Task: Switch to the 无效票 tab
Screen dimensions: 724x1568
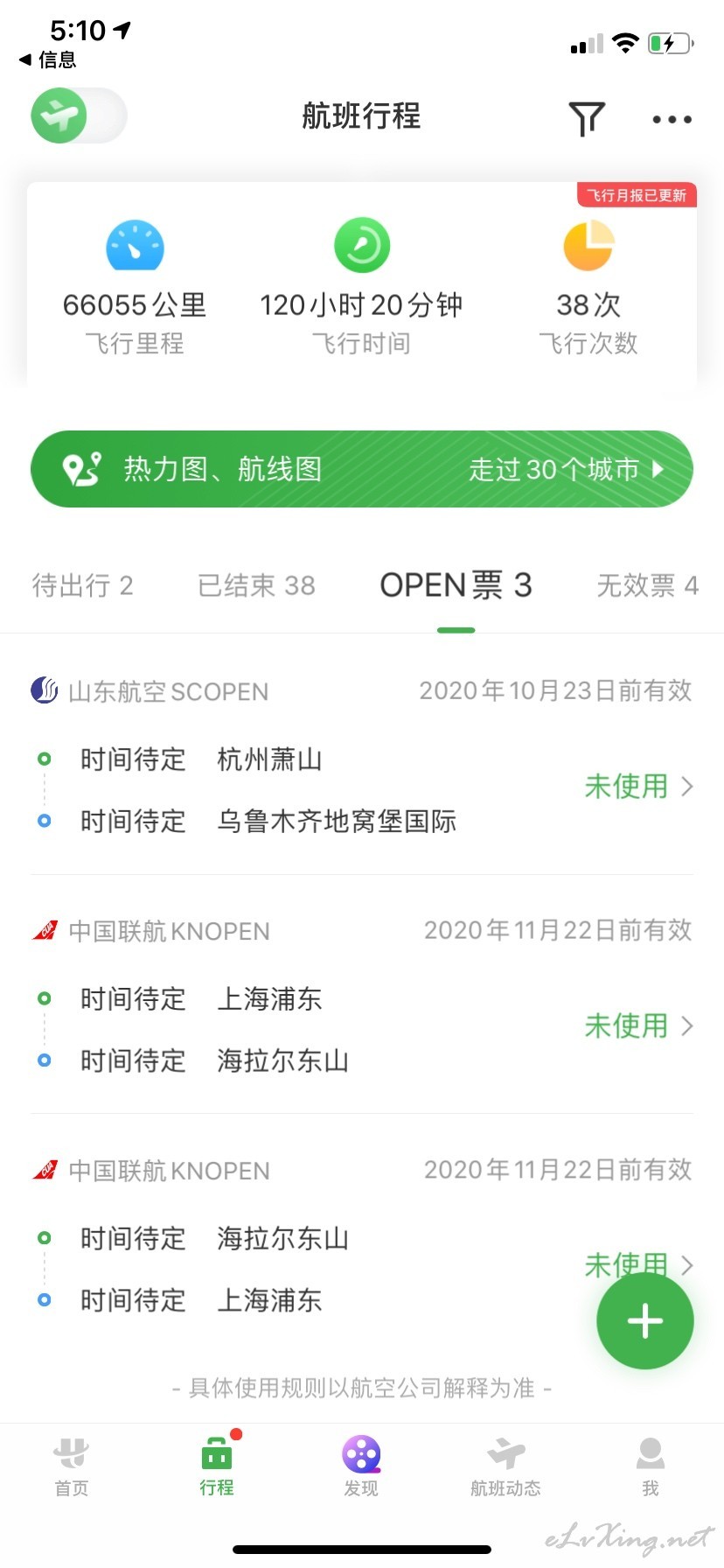Action: pyautogui.click(x=647, y=585)
